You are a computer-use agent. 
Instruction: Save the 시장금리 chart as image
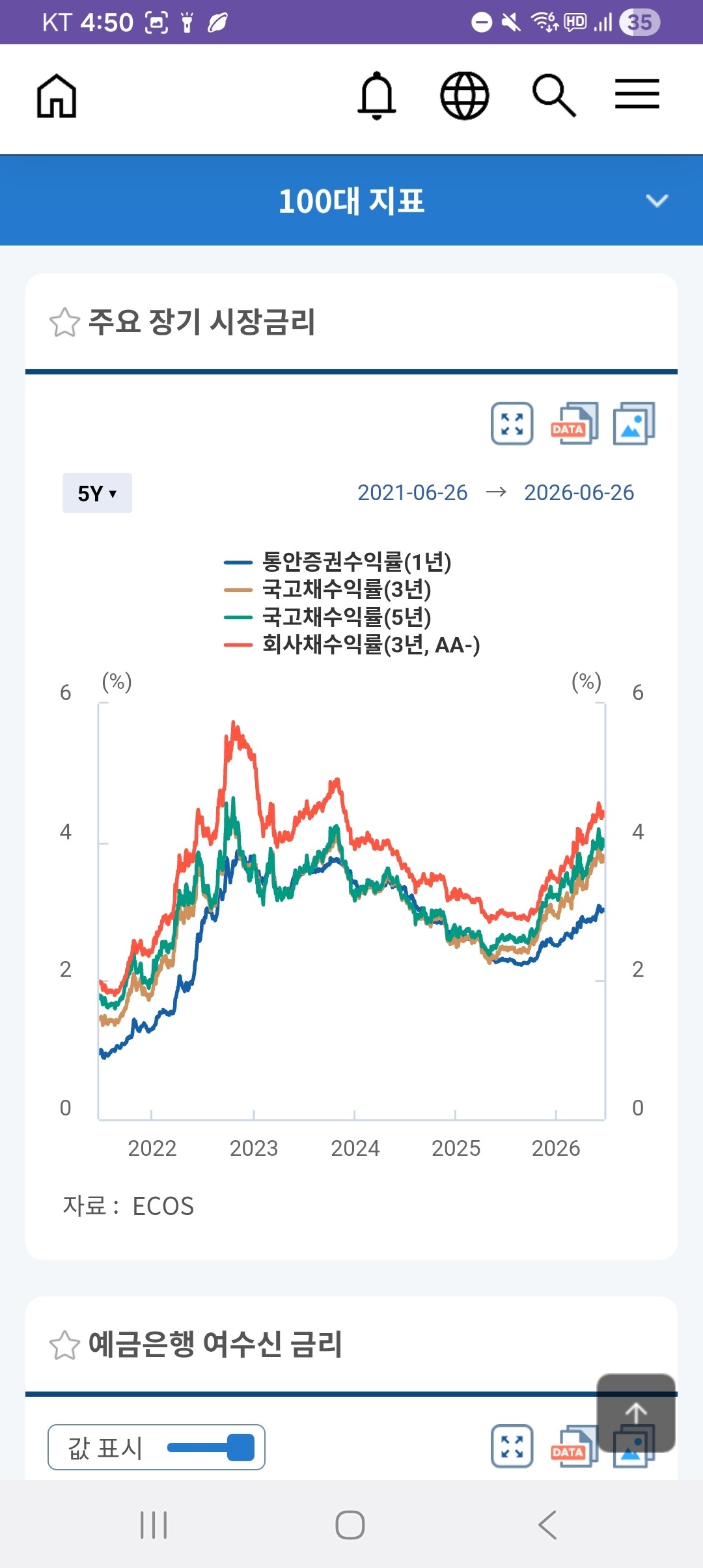tap(634, 424)
